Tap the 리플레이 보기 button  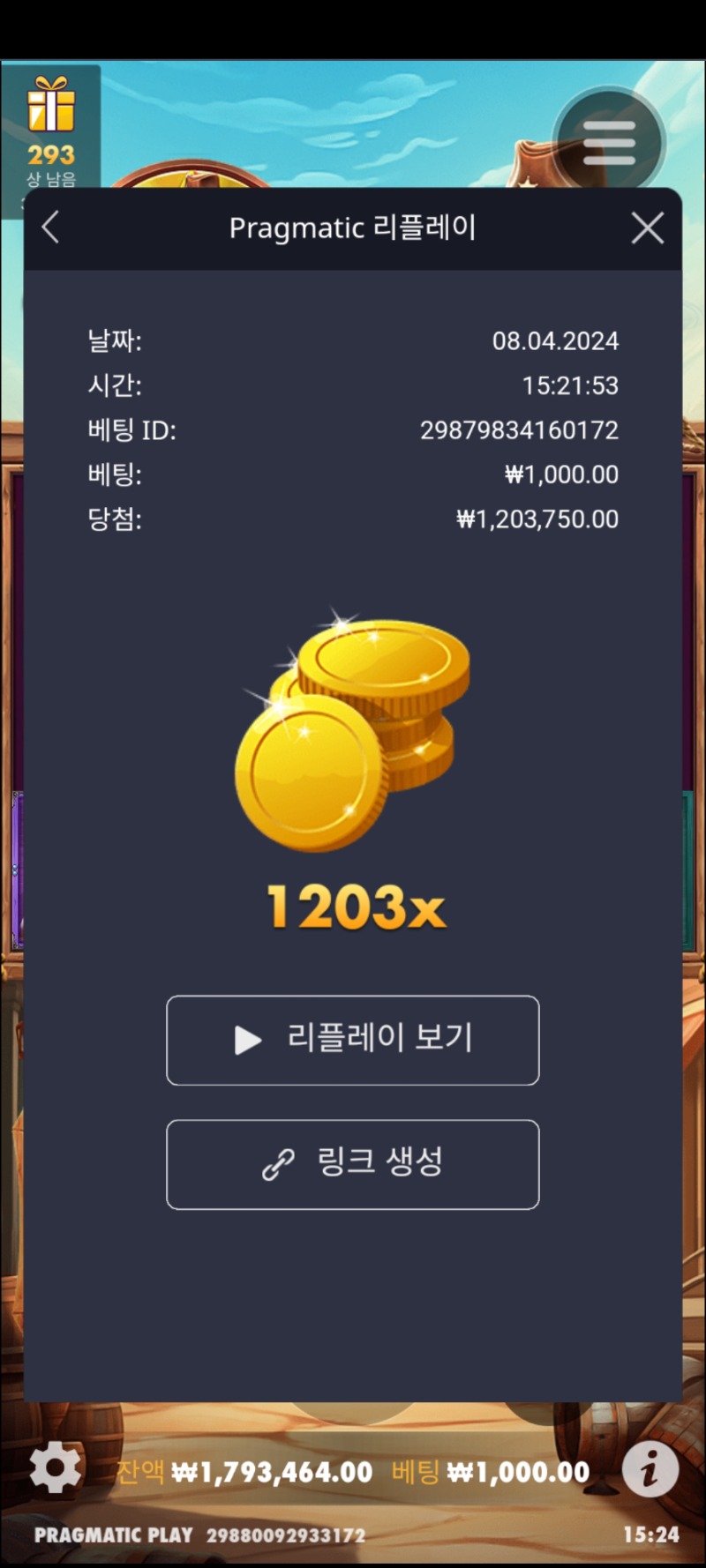tap(353, 1040)
